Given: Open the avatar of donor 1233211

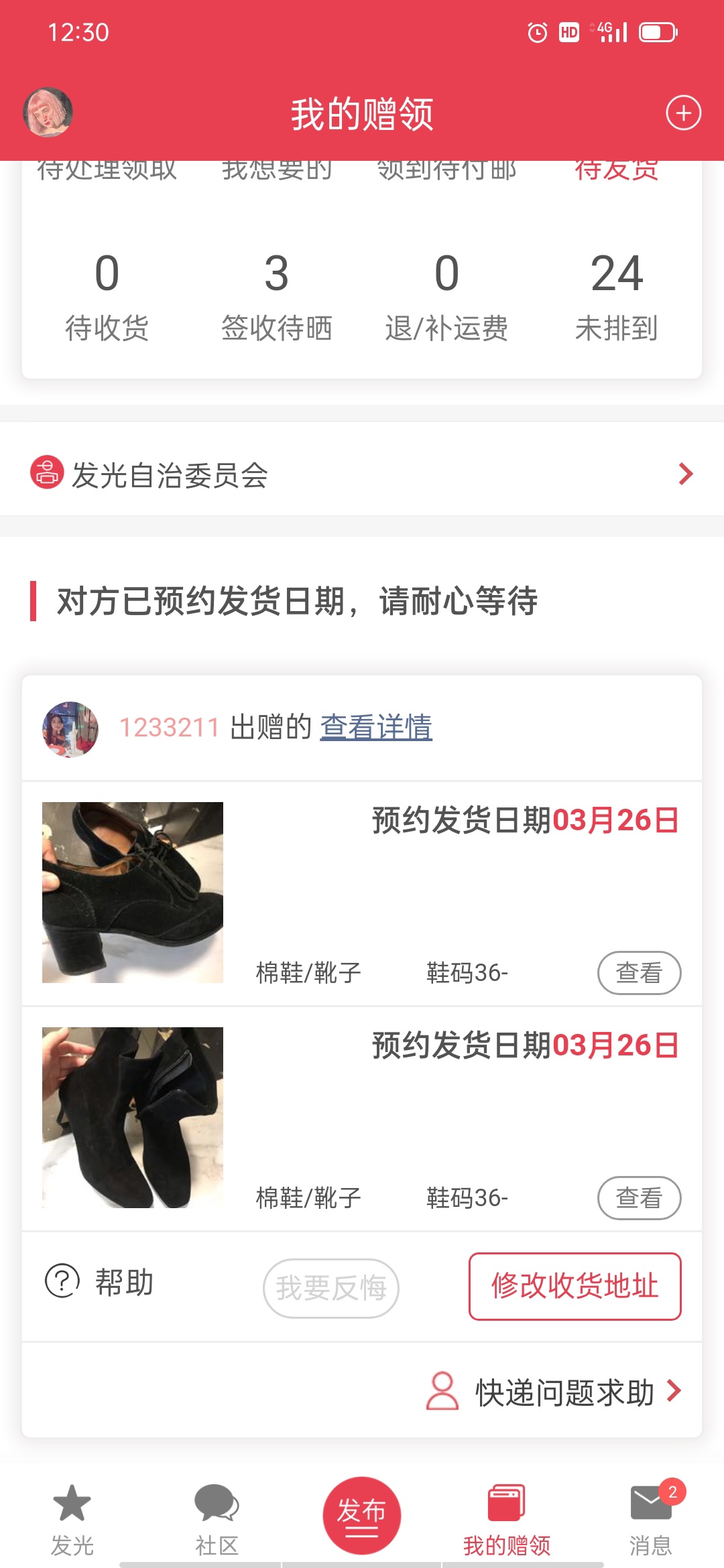Looking at the screenshot, I should click(70, 729).
